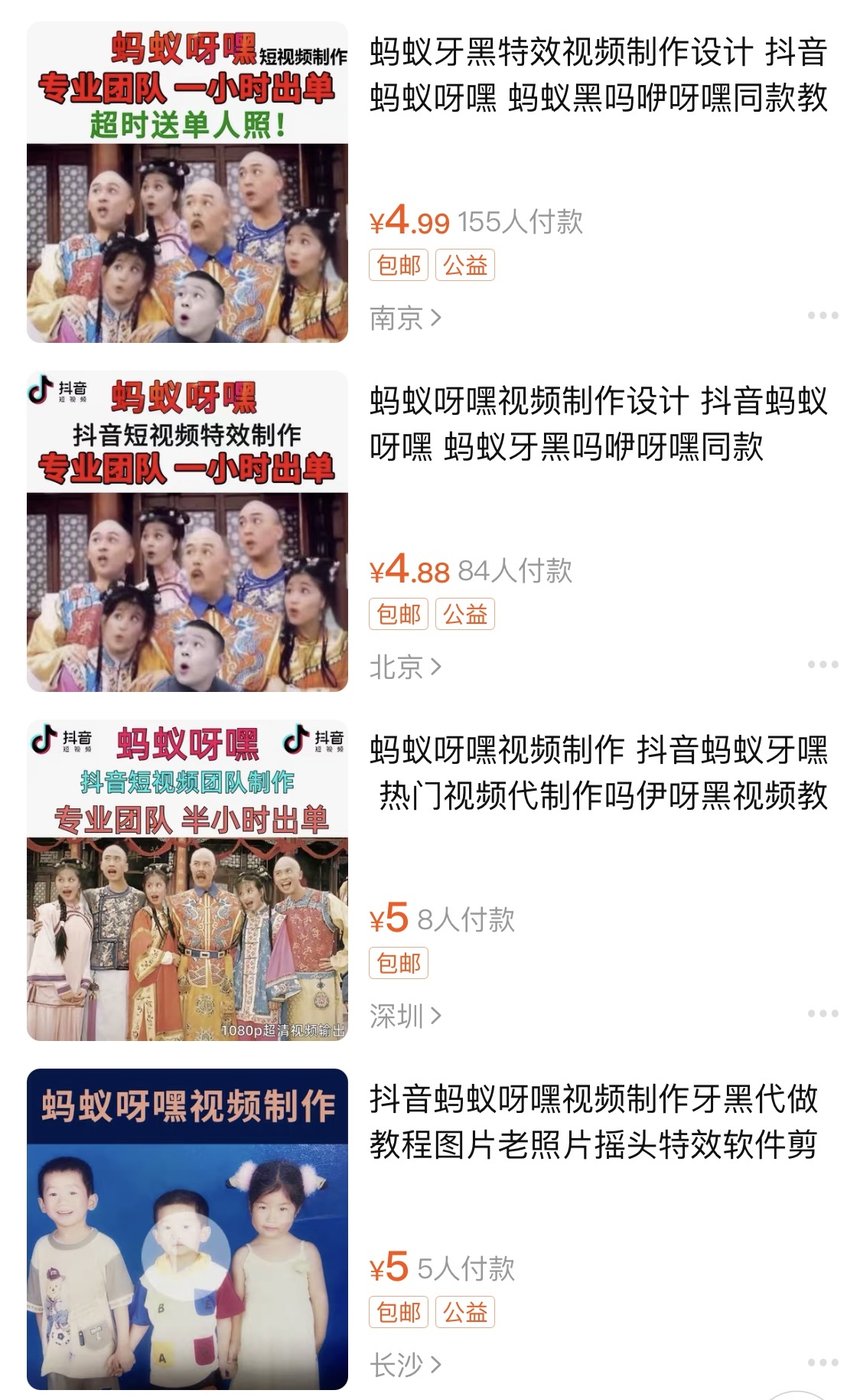Open the ¥4.99 listing from 南京
This screenshot has width=860, height=1400.
coord(598,75)
